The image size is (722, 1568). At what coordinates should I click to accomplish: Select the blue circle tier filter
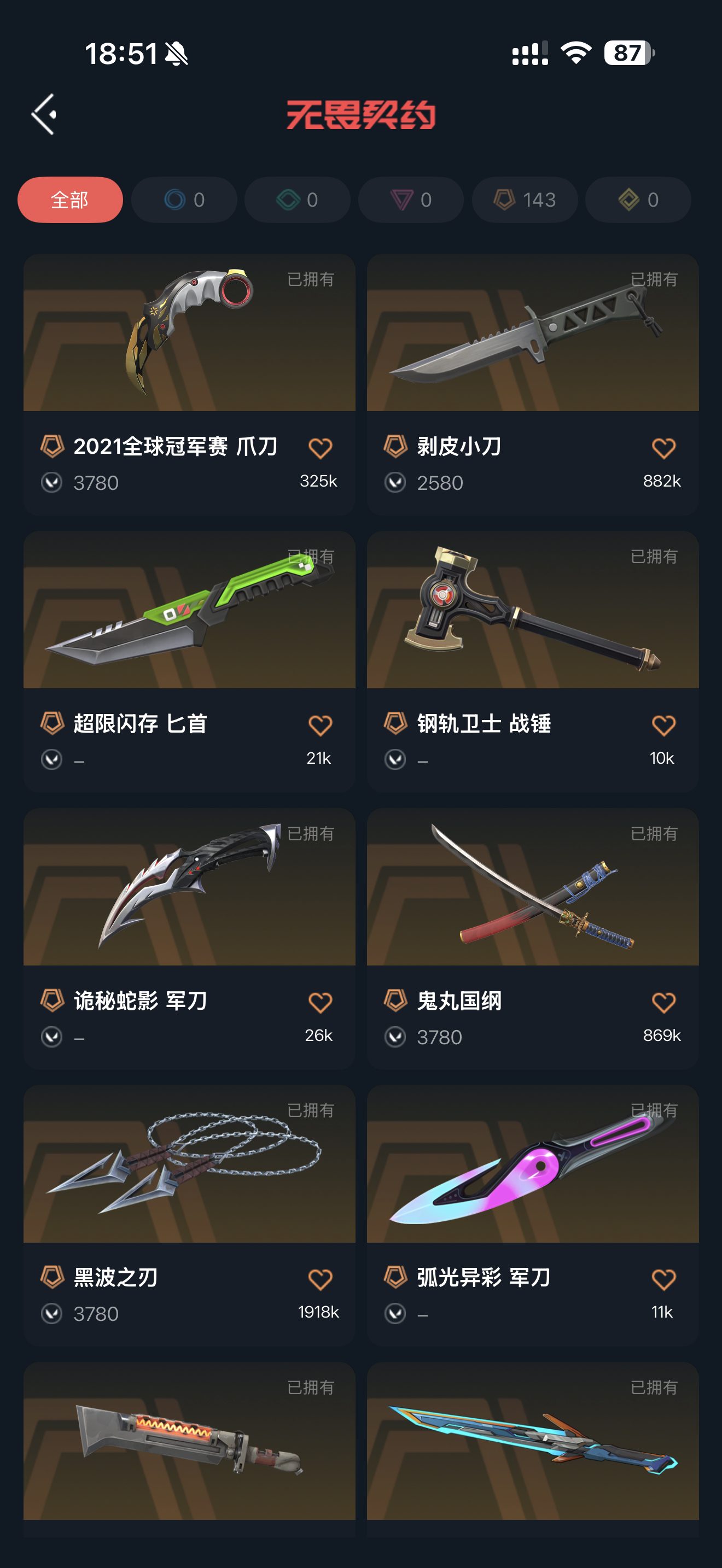(184, 200)
